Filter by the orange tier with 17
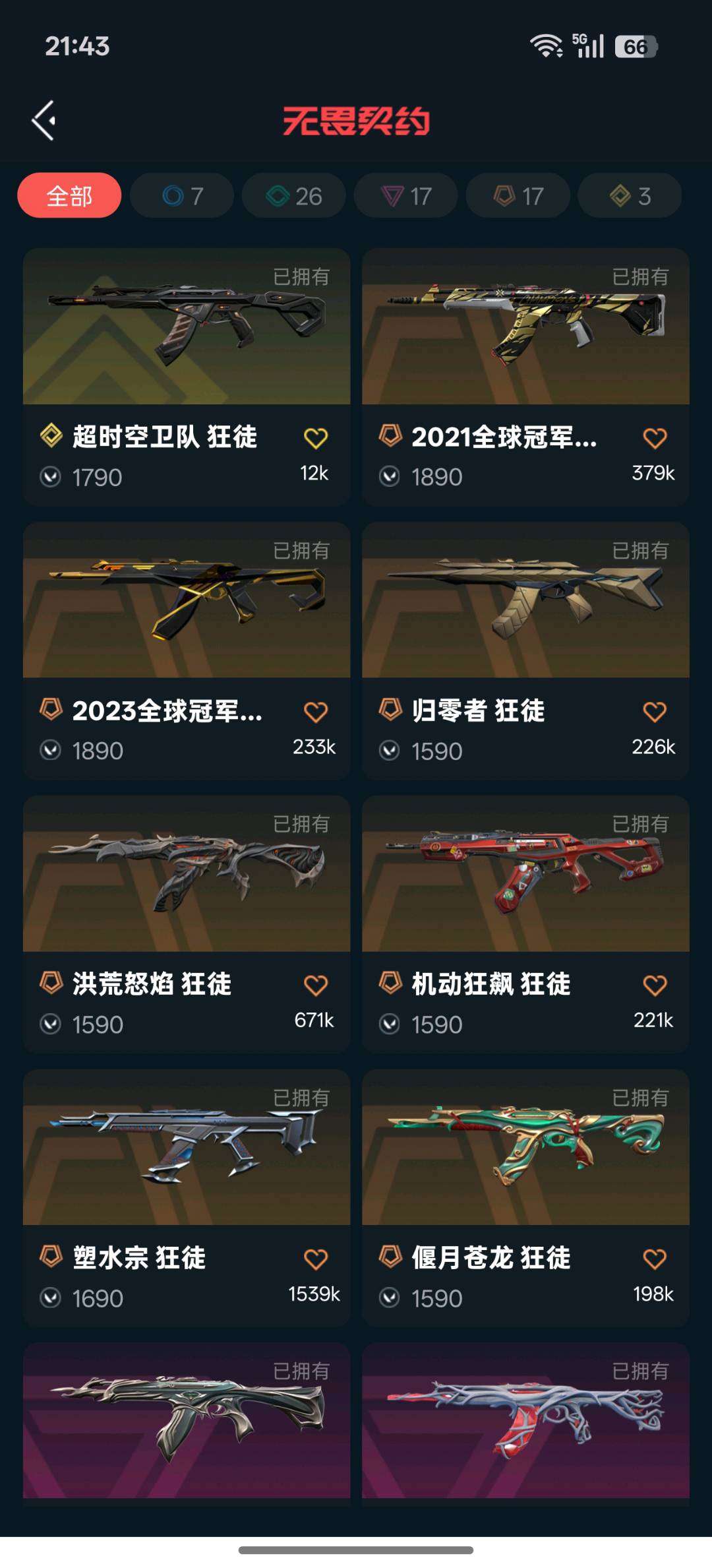This screenshot has height=1568, width=712. pyautogui.click(x=518, y=196)
